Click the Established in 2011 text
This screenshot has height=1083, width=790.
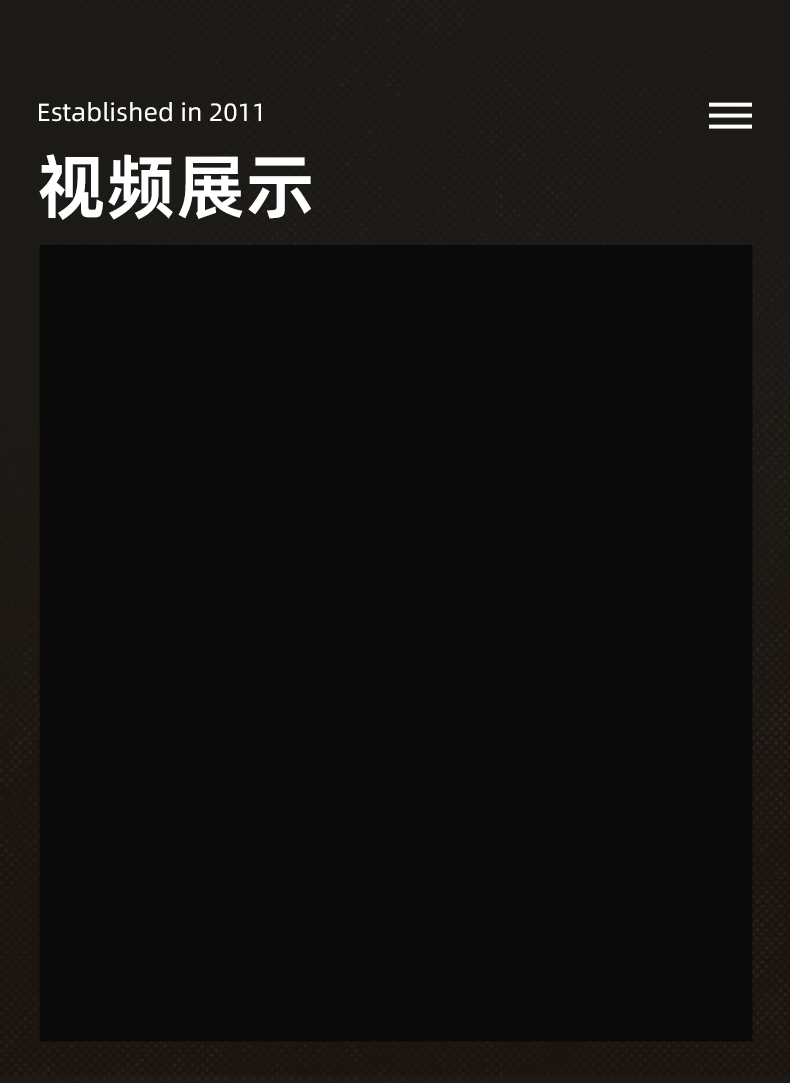point(151,112)
